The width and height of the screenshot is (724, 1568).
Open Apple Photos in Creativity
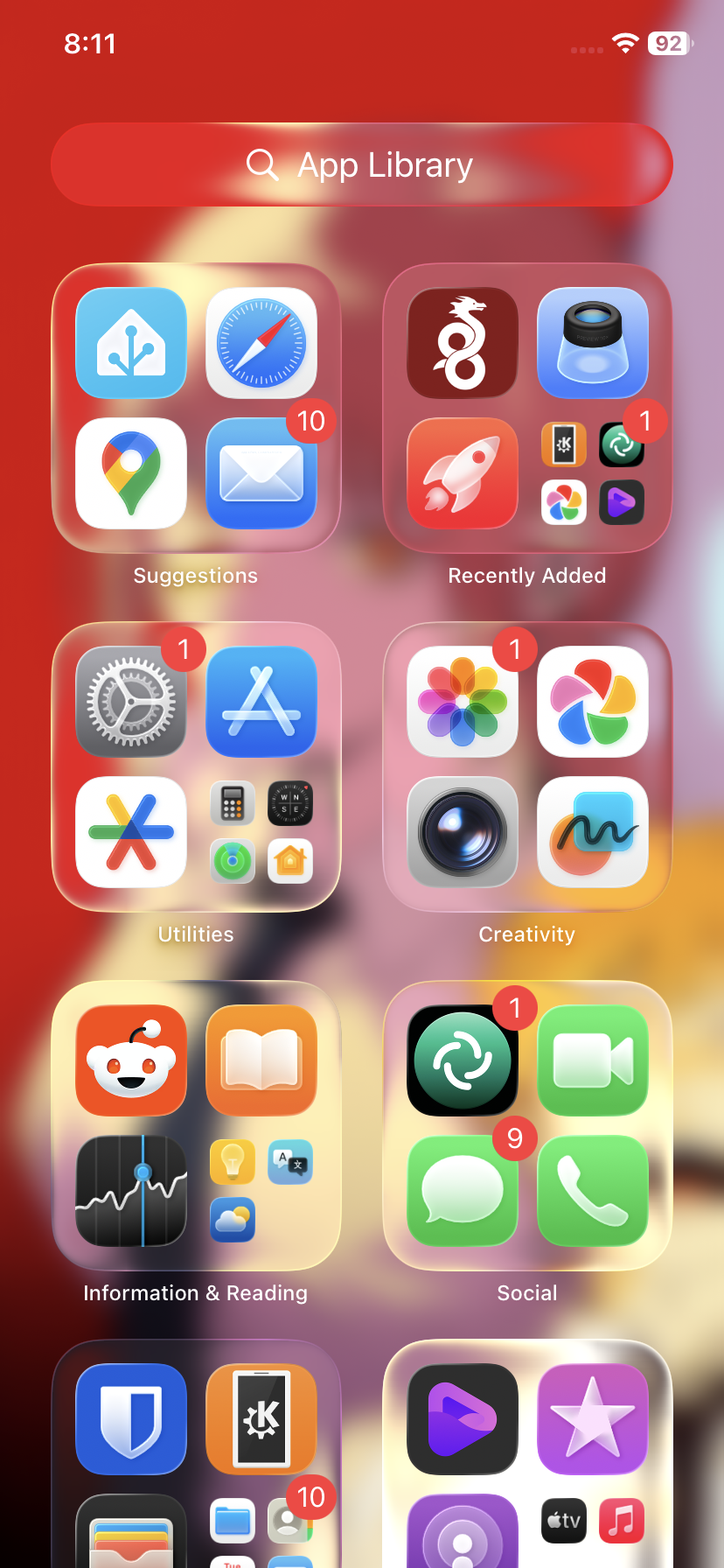click(463, 702)
